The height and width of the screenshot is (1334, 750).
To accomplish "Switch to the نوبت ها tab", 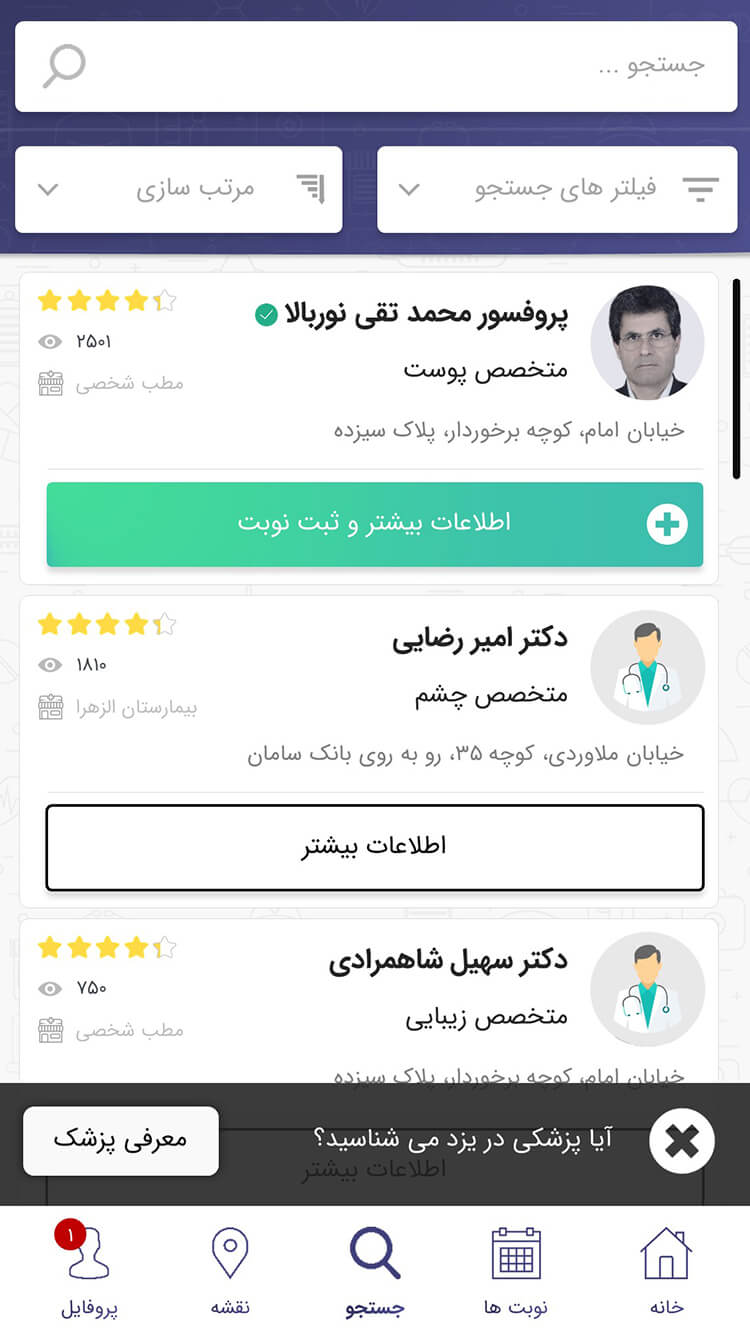I will click(x=516, y=1270).
